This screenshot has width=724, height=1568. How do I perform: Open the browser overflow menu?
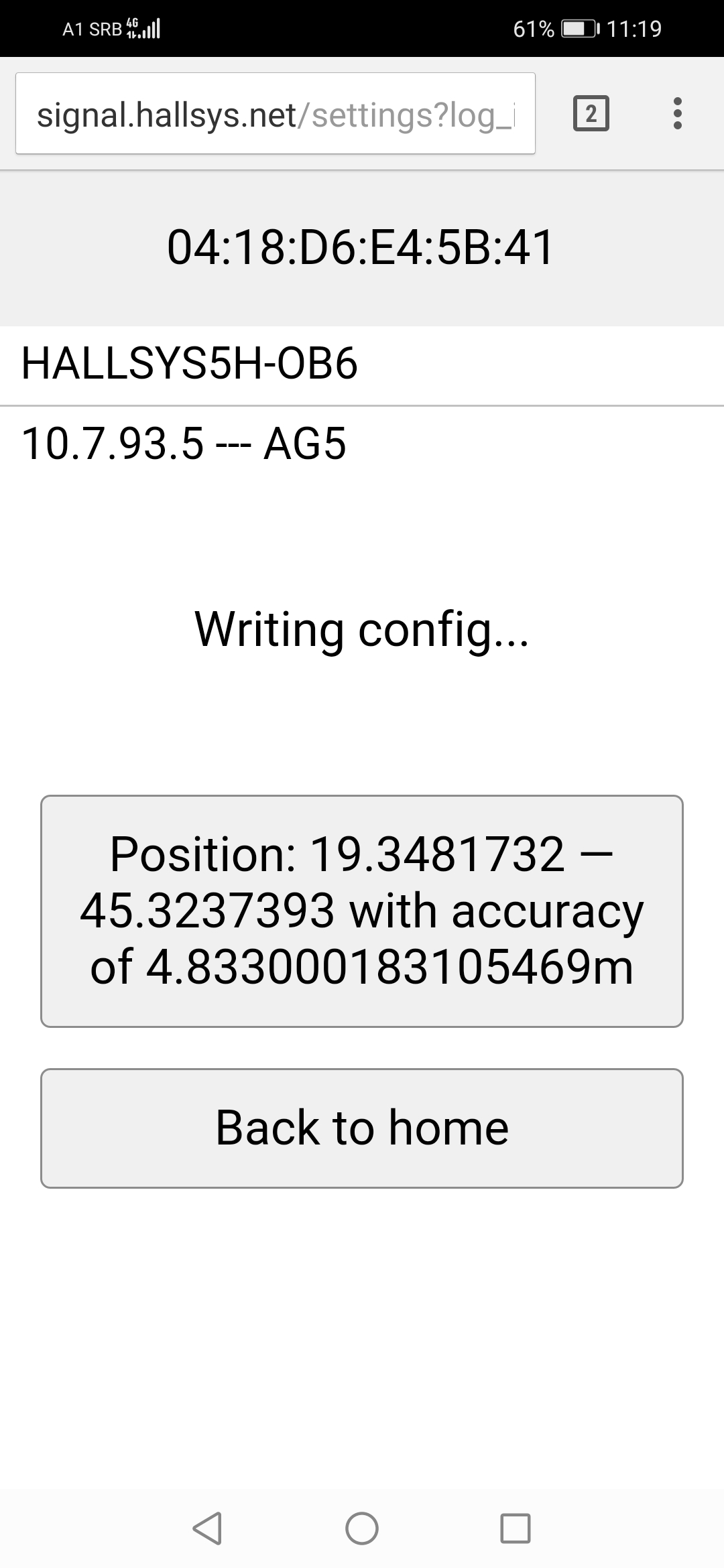(x=677, y=114)
